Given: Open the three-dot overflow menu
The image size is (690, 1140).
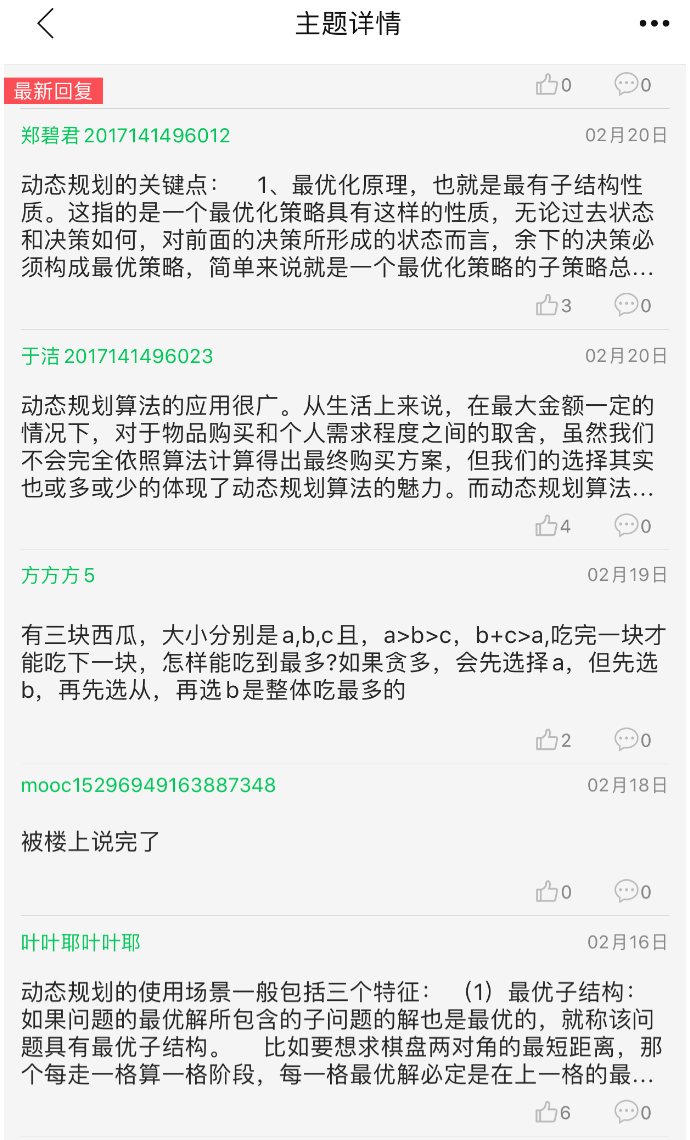Looking at the screenshot, I should tap(654, 24).
